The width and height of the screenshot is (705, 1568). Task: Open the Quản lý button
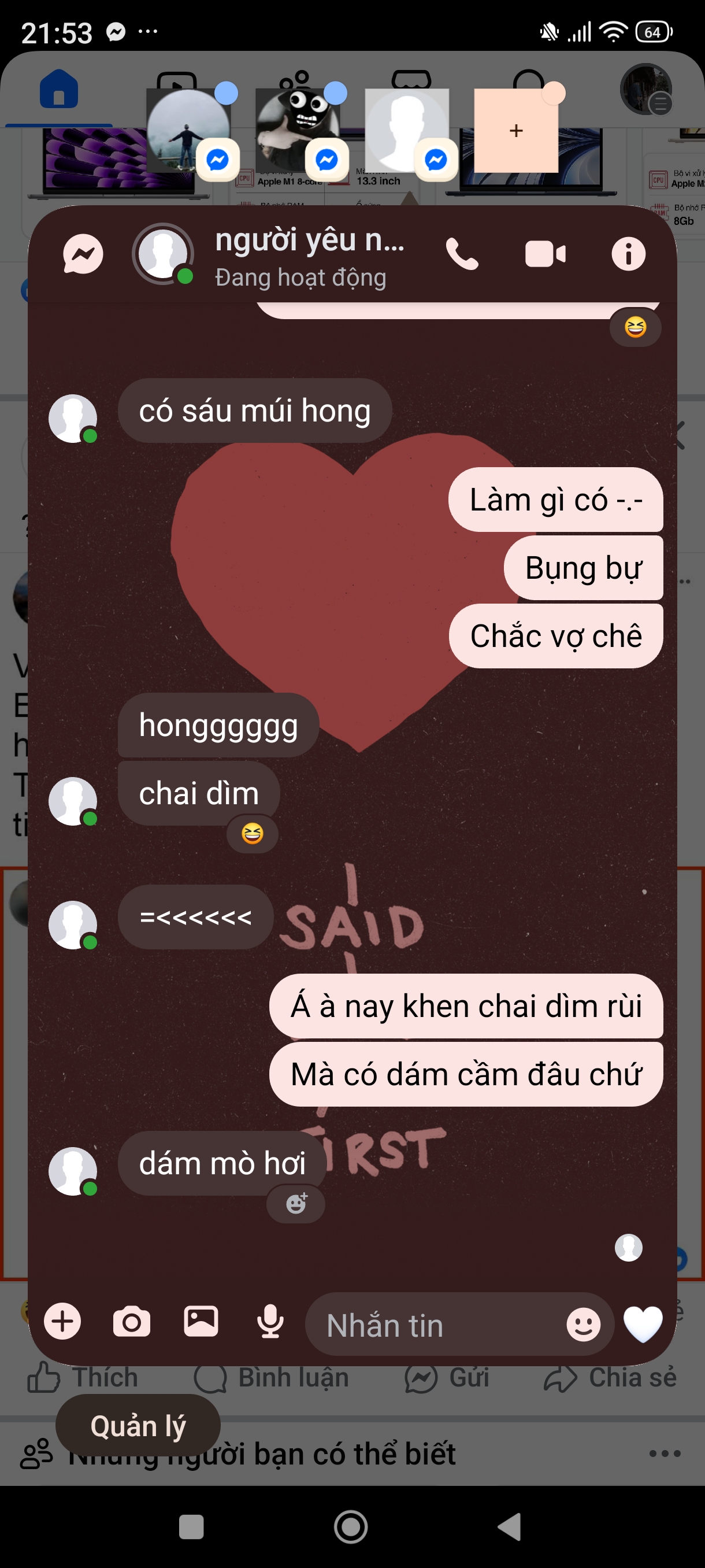[138, 1426]
